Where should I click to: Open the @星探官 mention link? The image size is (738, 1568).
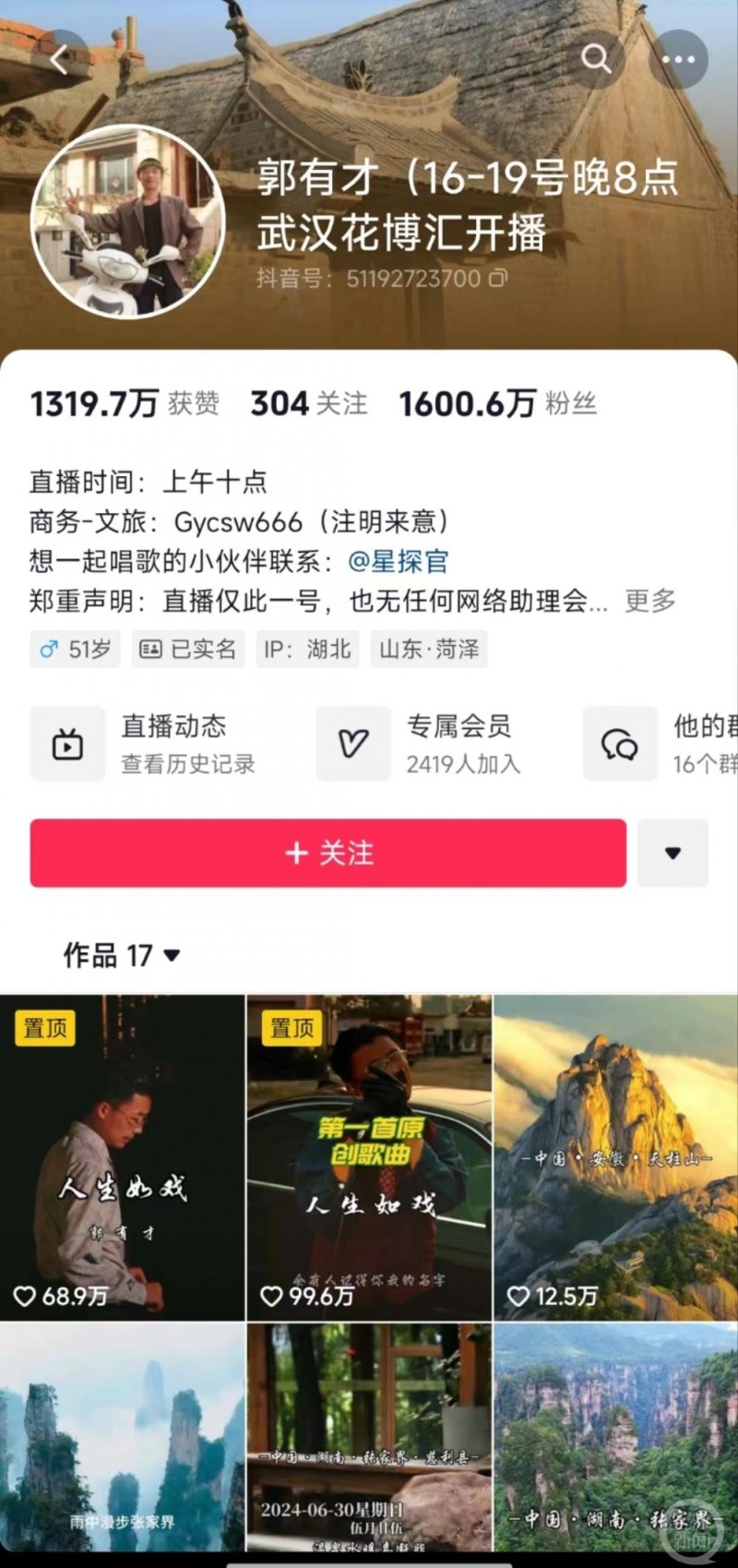click(398, 561)
